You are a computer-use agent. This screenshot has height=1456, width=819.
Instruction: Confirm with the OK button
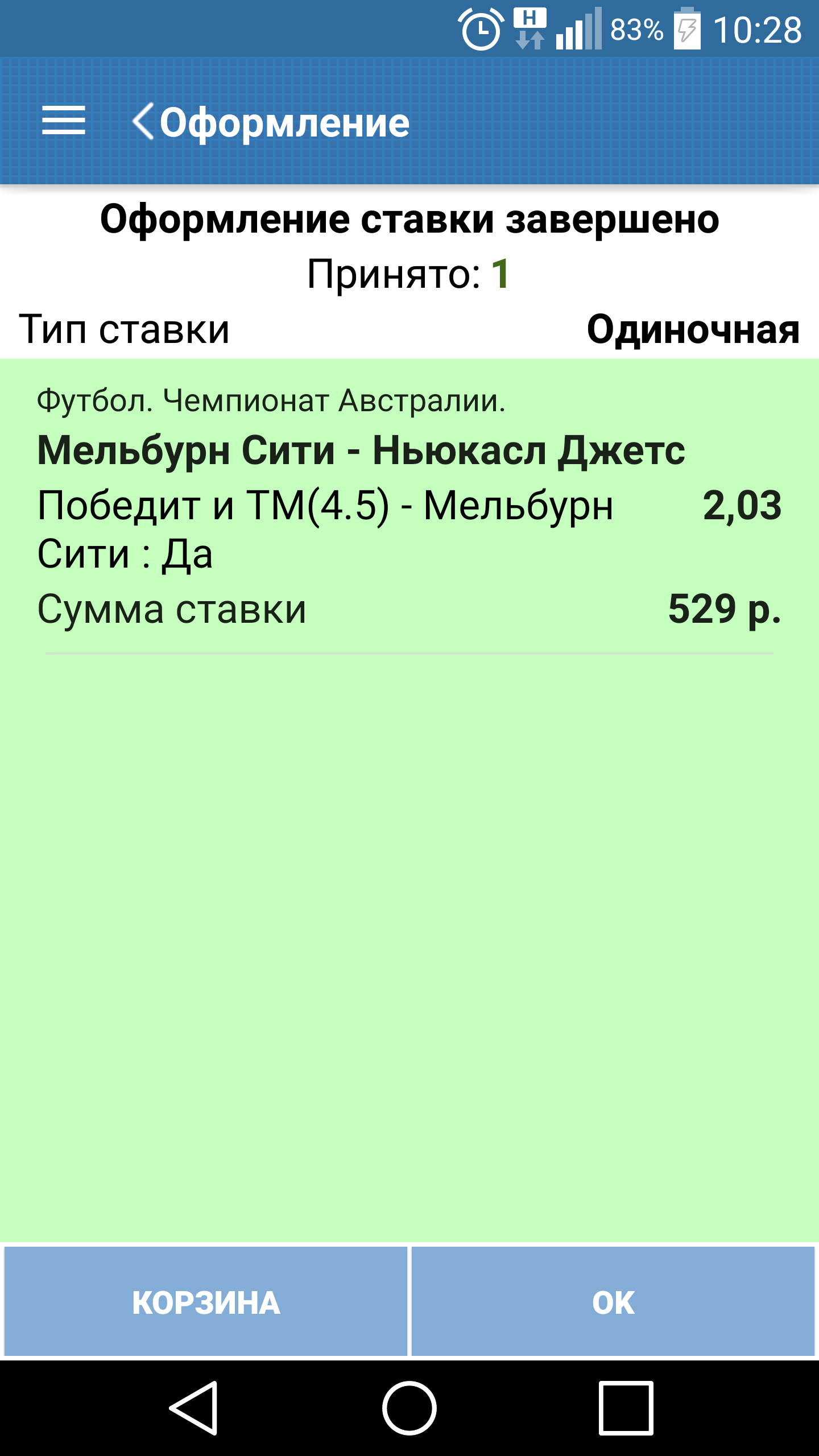click(x=613, y=1302)
